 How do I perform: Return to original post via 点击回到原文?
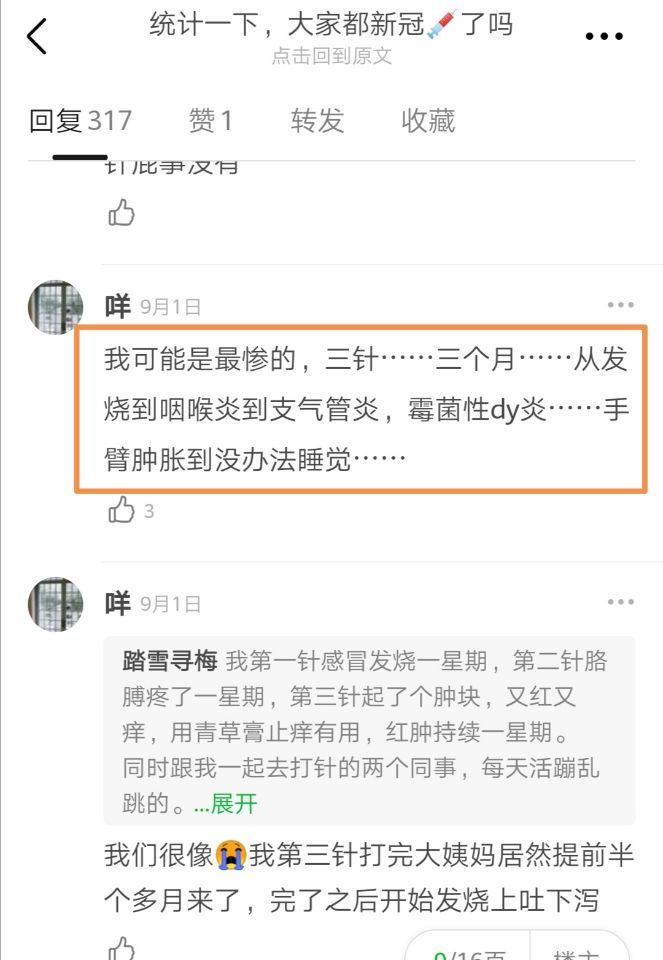[x=331, y=57]
